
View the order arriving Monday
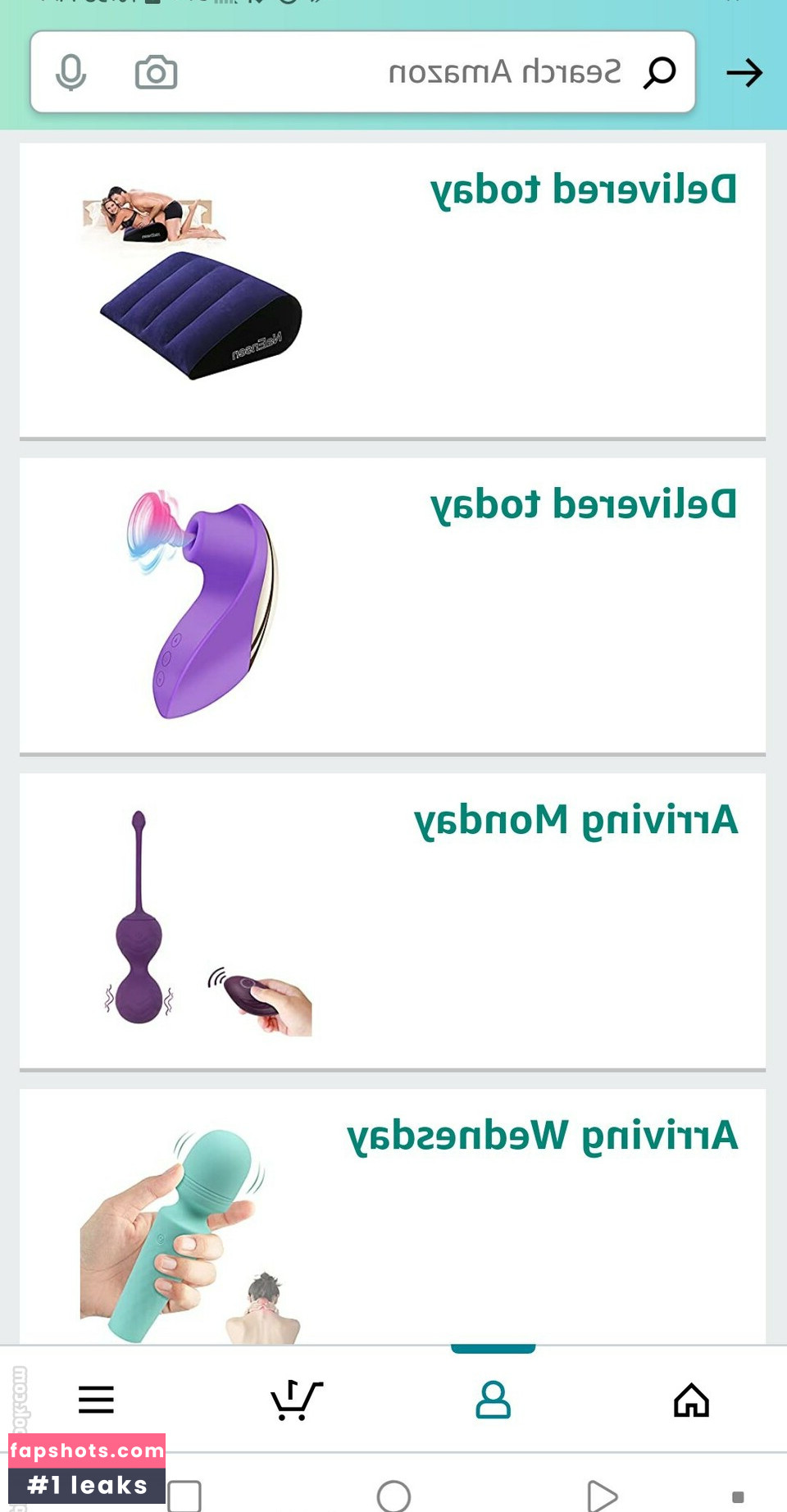[392, 920]
